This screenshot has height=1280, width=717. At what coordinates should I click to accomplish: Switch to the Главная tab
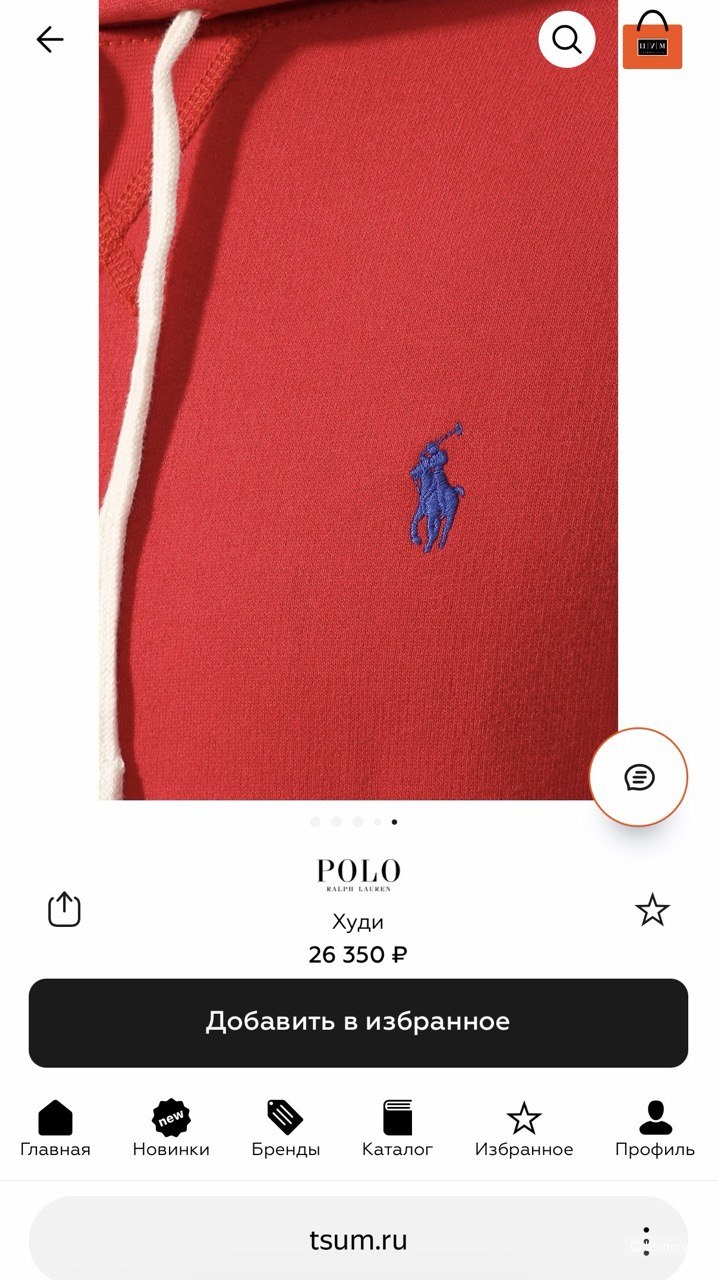[55, 1129]
